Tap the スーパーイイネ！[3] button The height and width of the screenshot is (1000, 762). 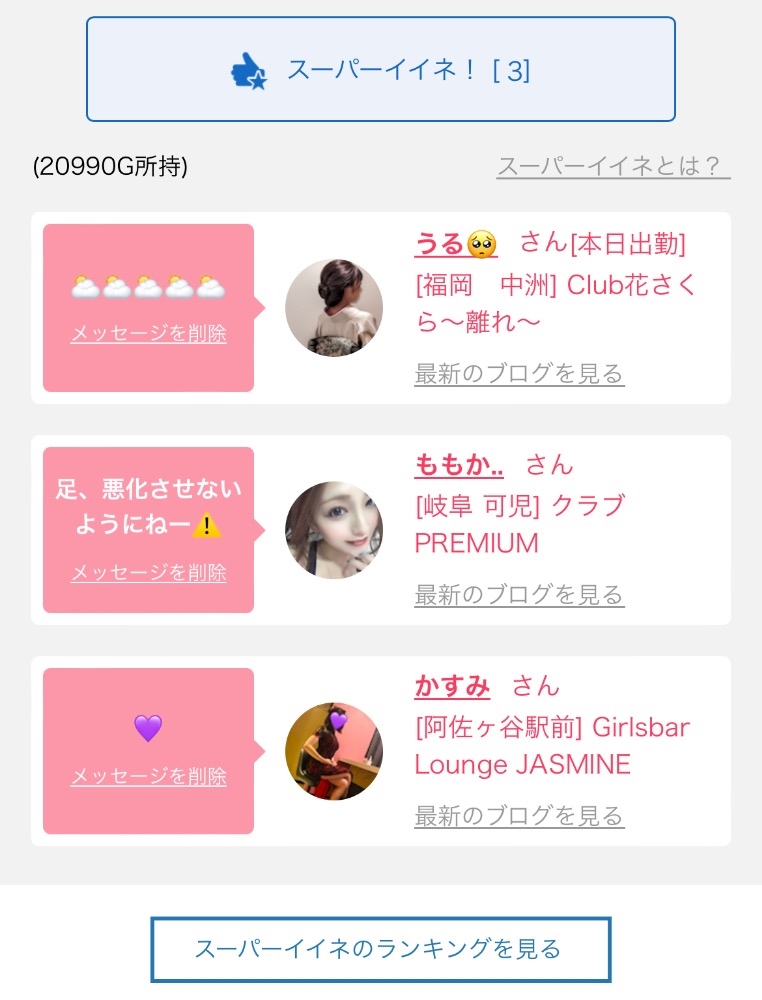click(380, 70)
